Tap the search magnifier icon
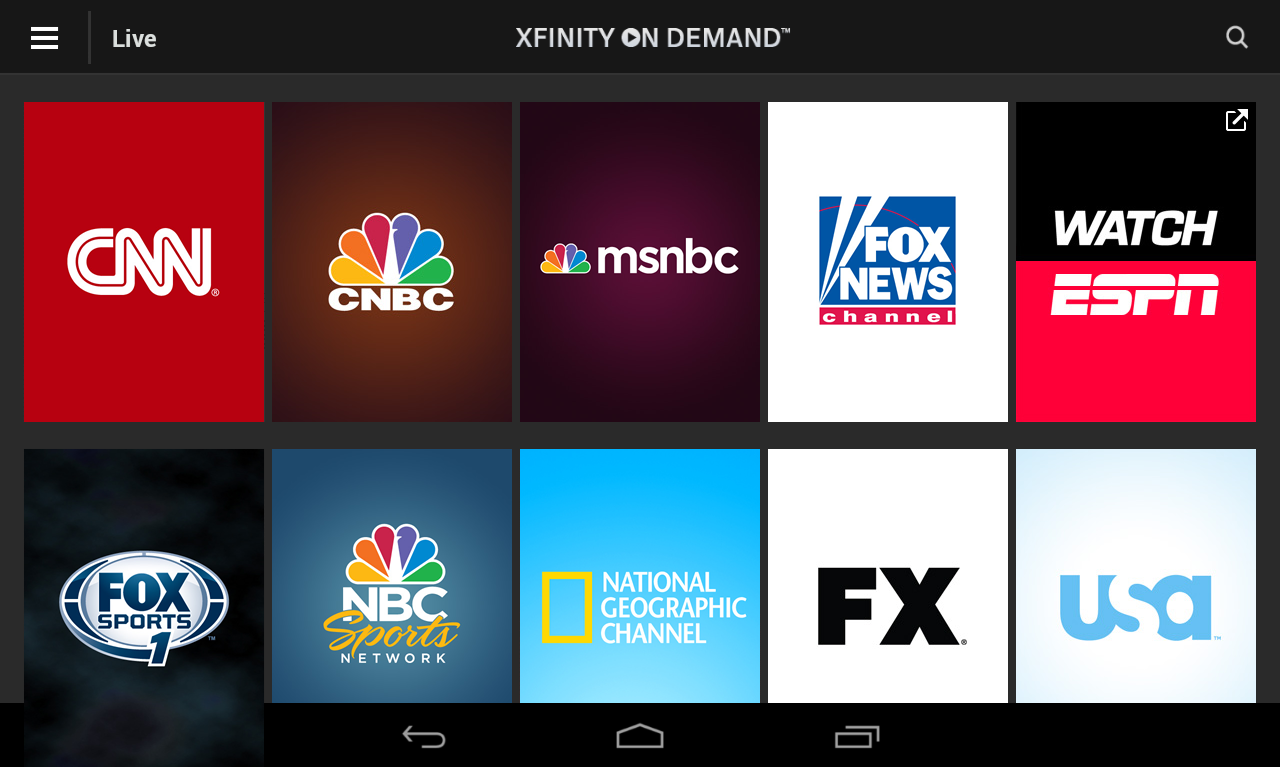This screenshot has width=1280, height=767. tap(1237, 38)
